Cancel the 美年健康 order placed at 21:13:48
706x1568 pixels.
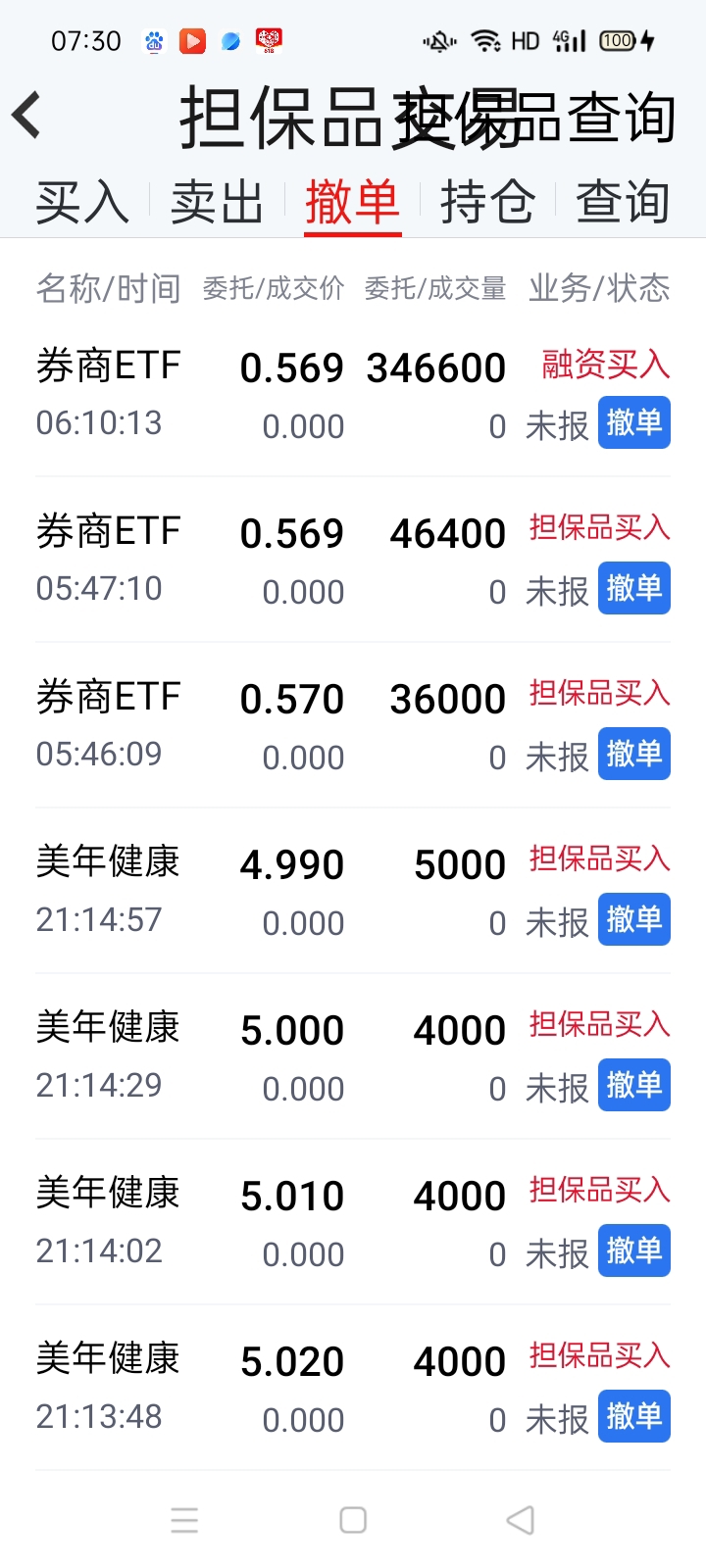[x=633, y=1416]
